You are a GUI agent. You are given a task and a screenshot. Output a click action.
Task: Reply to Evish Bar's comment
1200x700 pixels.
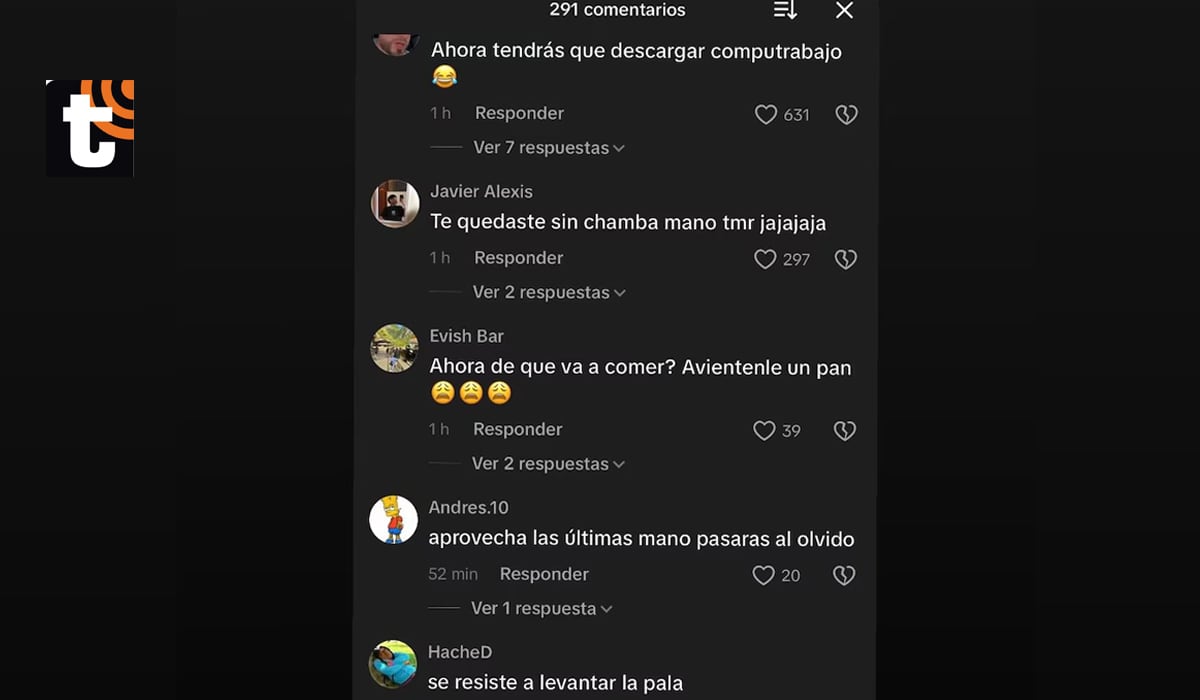[x=517, y=430]
